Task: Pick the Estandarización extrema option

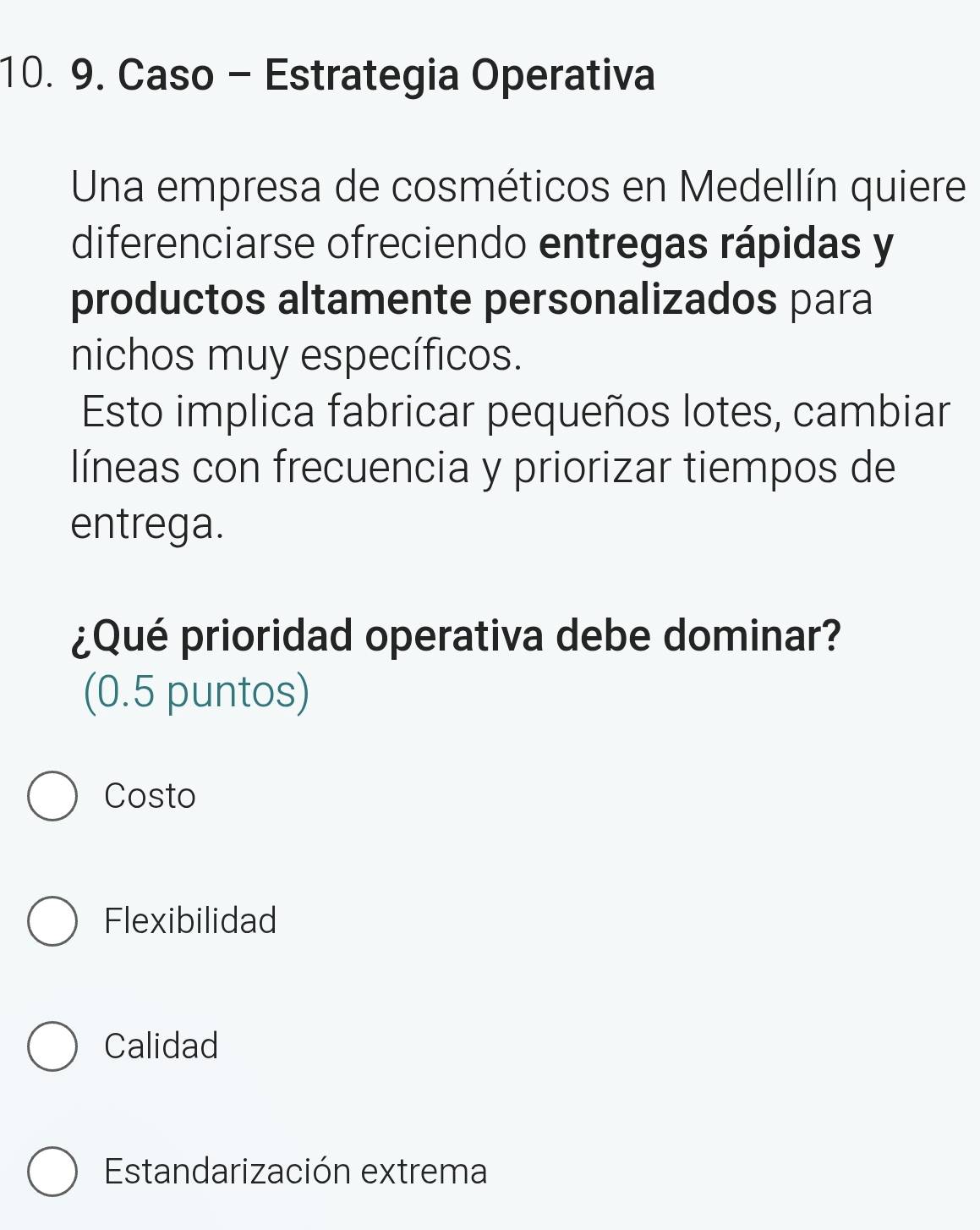Action: click(x=52, y=1172)
